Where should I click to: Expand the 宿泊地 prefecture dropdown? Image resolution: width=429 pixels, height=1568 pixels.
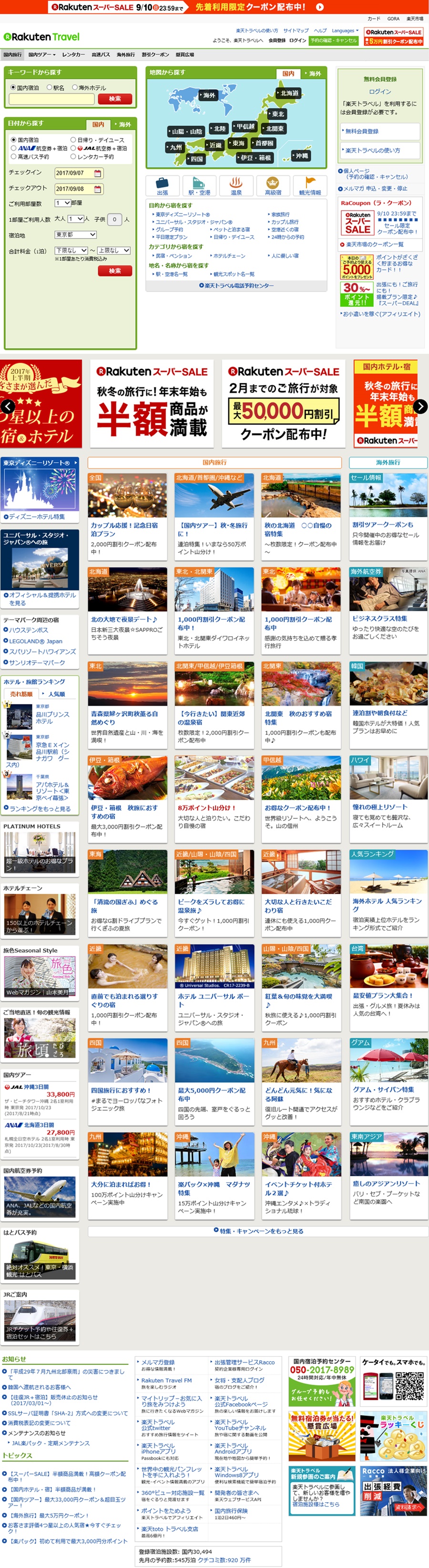click(x=75, y=234)
